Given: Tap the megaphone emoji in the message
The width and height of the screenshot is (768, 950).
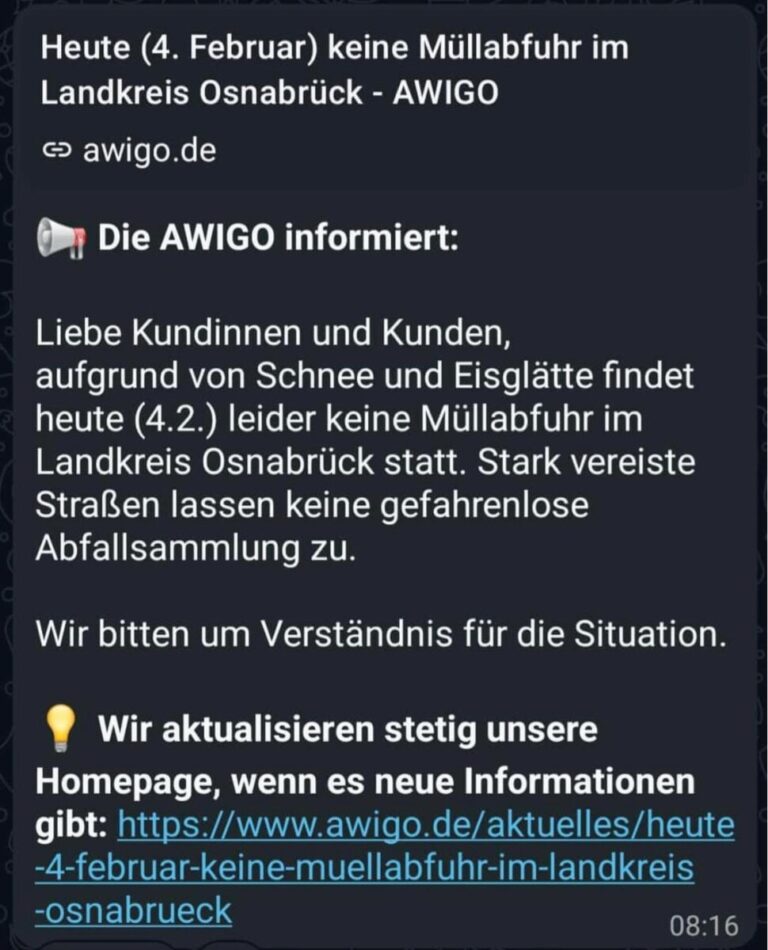Looking at the screenshot, I should [64, 237].
